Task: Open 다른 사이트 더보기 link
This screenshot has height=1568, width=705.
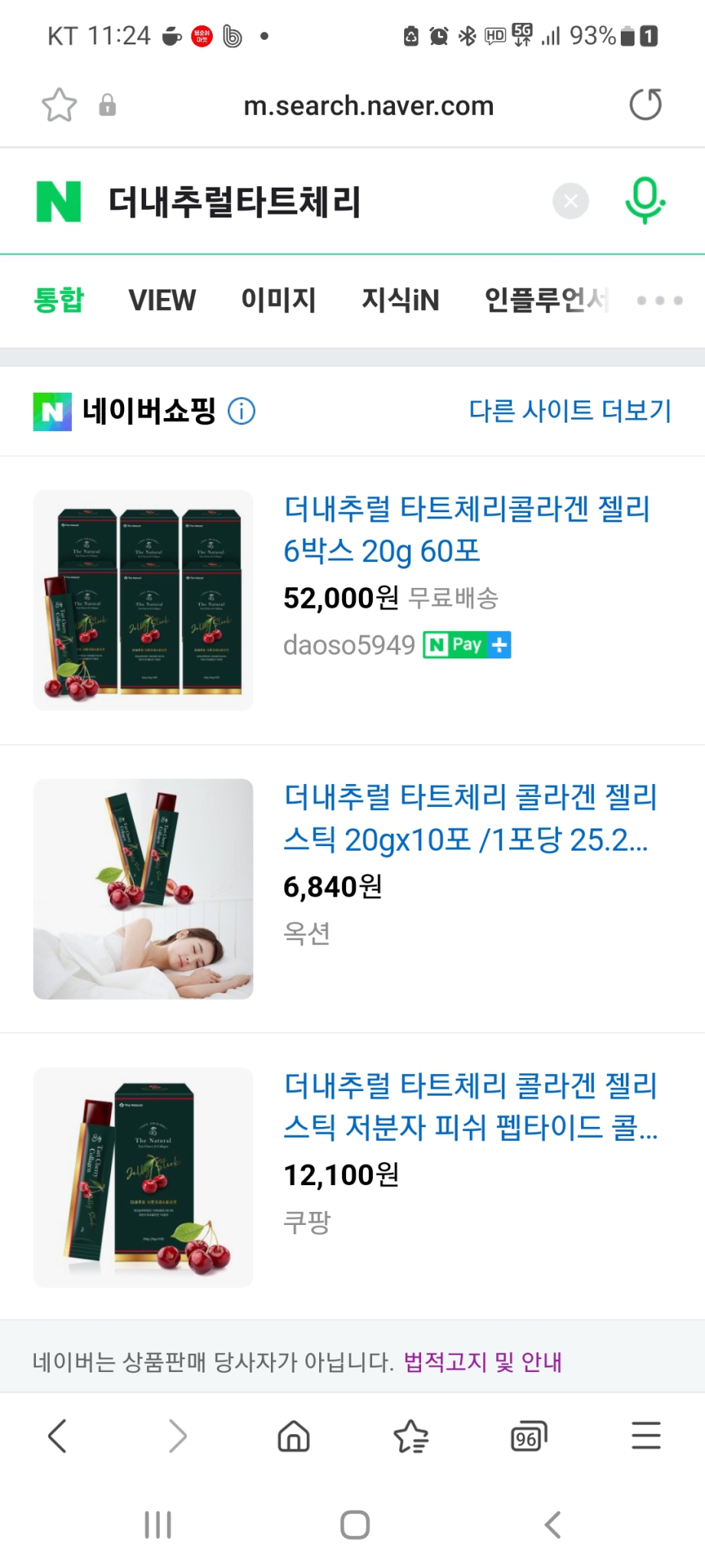Action: pos(570,411)
